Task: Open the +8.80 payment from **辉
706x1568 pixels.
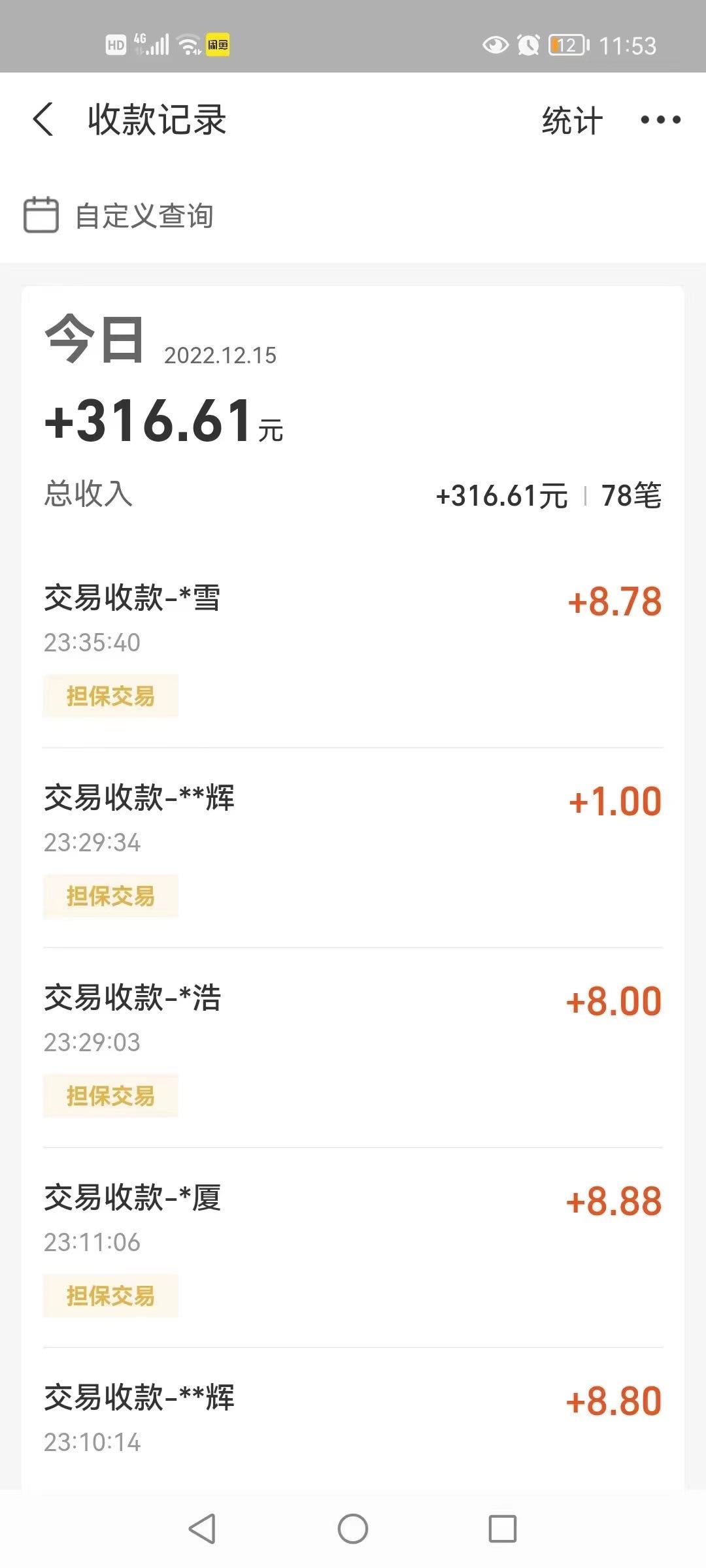Action: (353, 1419)
